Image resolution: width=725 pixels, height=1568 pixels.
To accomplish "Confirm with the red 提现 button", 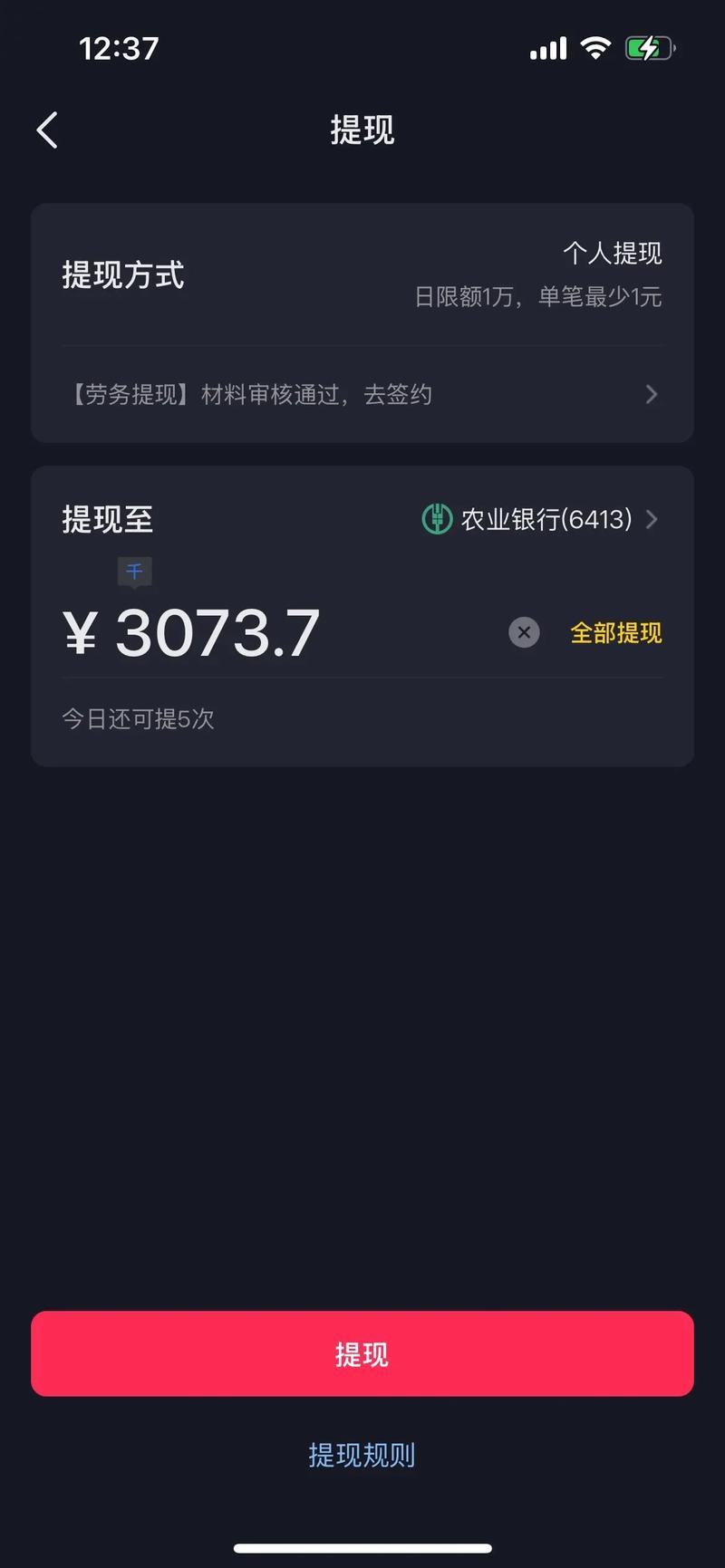I will (362, 1353).
